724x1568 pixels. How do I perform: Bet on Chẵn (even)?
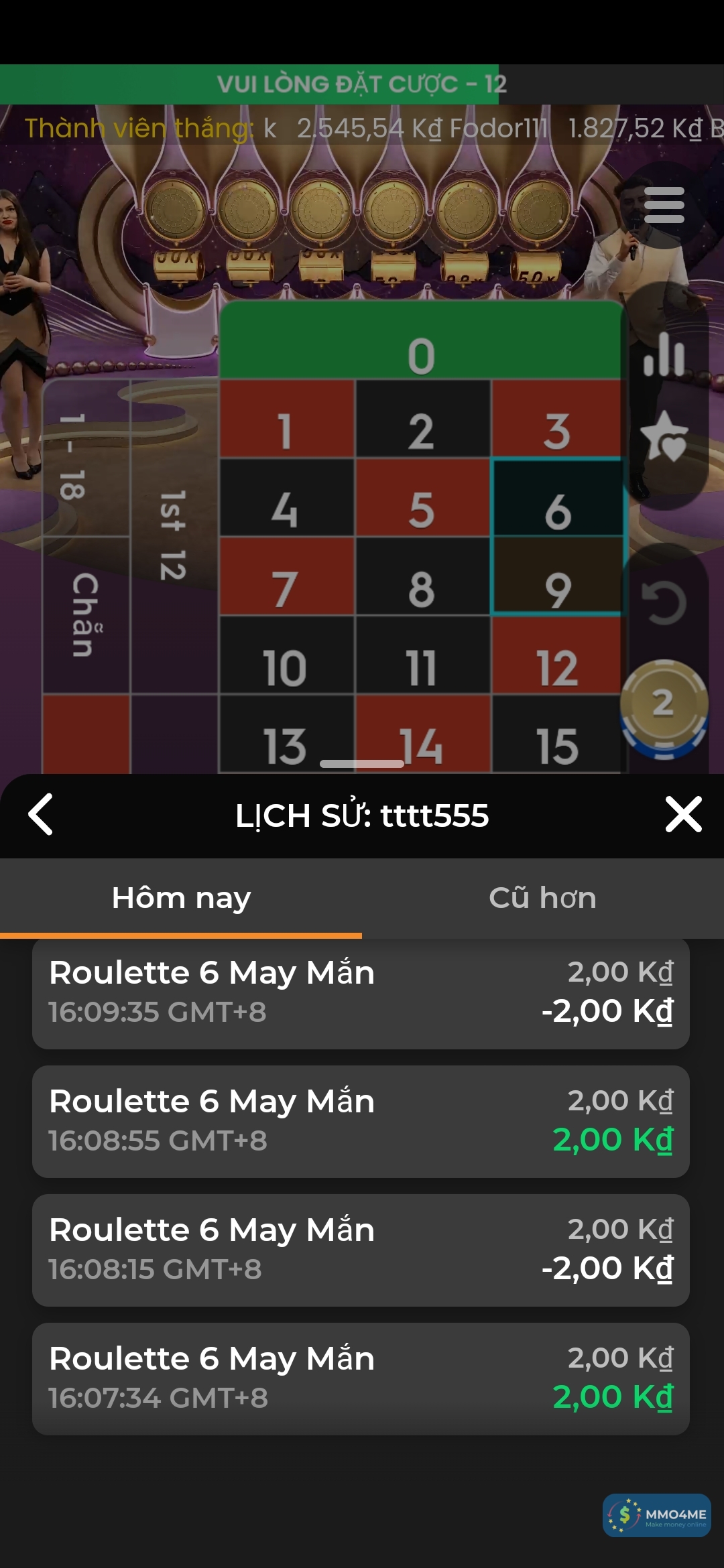click(86, 615)
